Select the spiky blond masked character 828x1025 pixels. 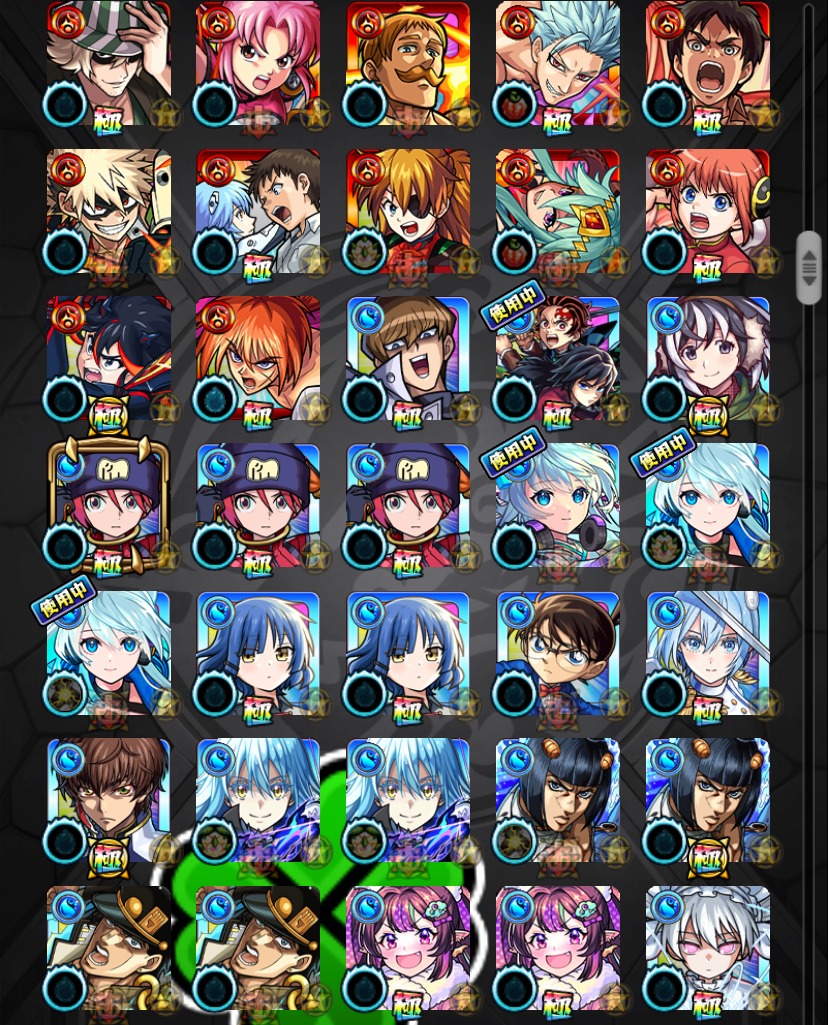click(108, 212)
